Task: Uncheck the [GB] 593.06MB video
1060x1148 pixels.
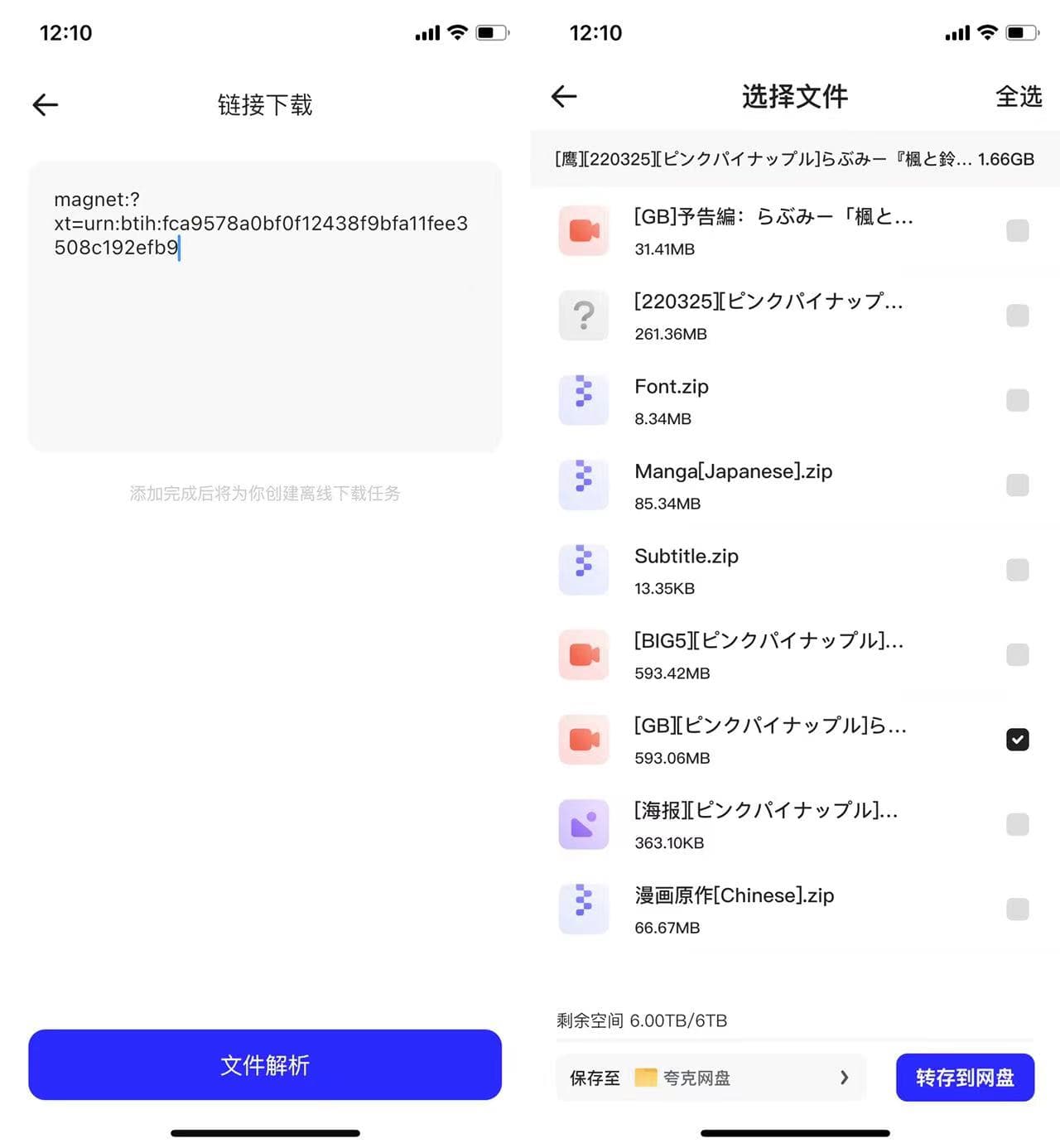Action: 1017,739
